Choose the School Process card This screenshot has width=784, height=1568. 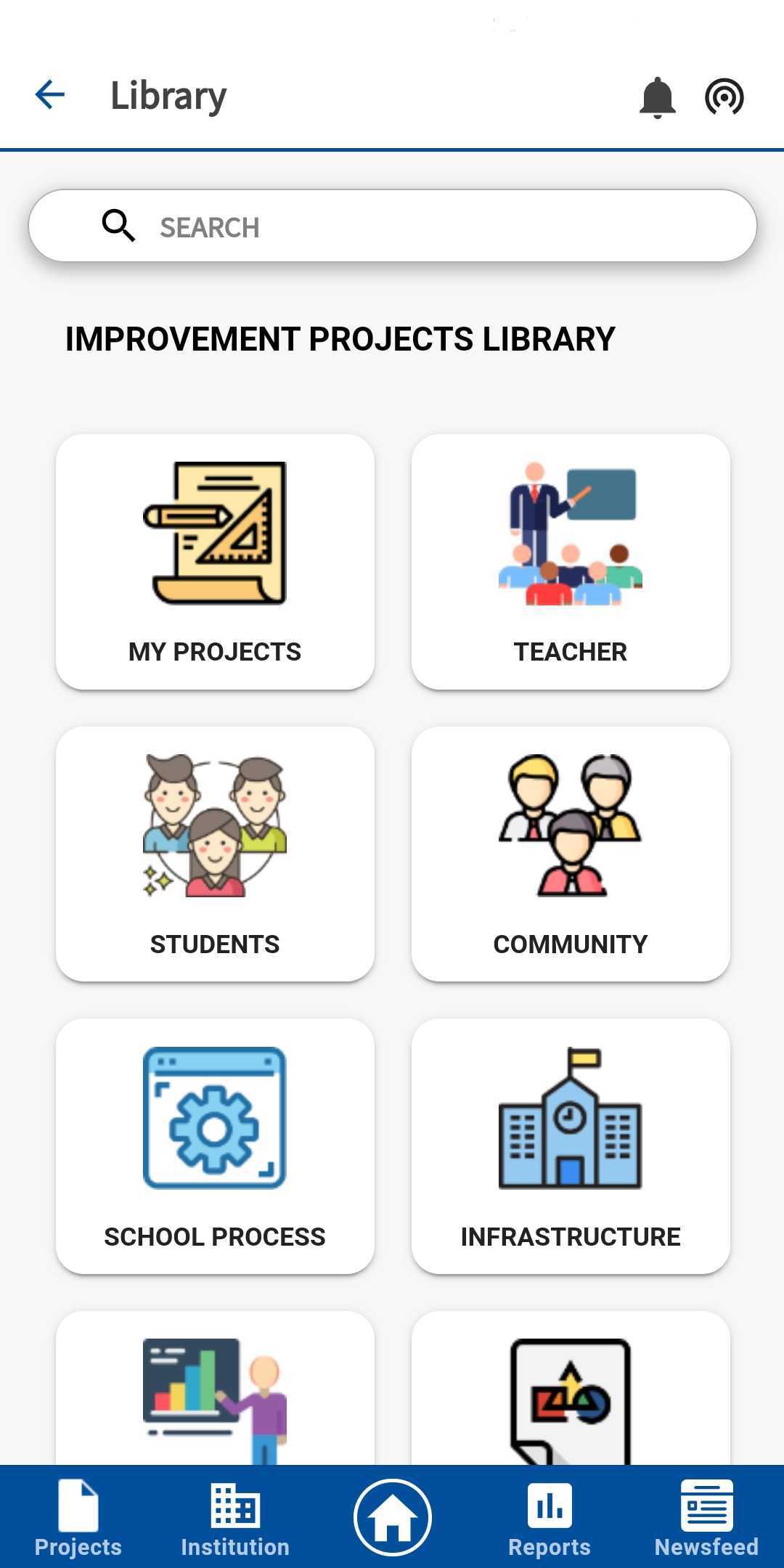(x=215, y=1146)
